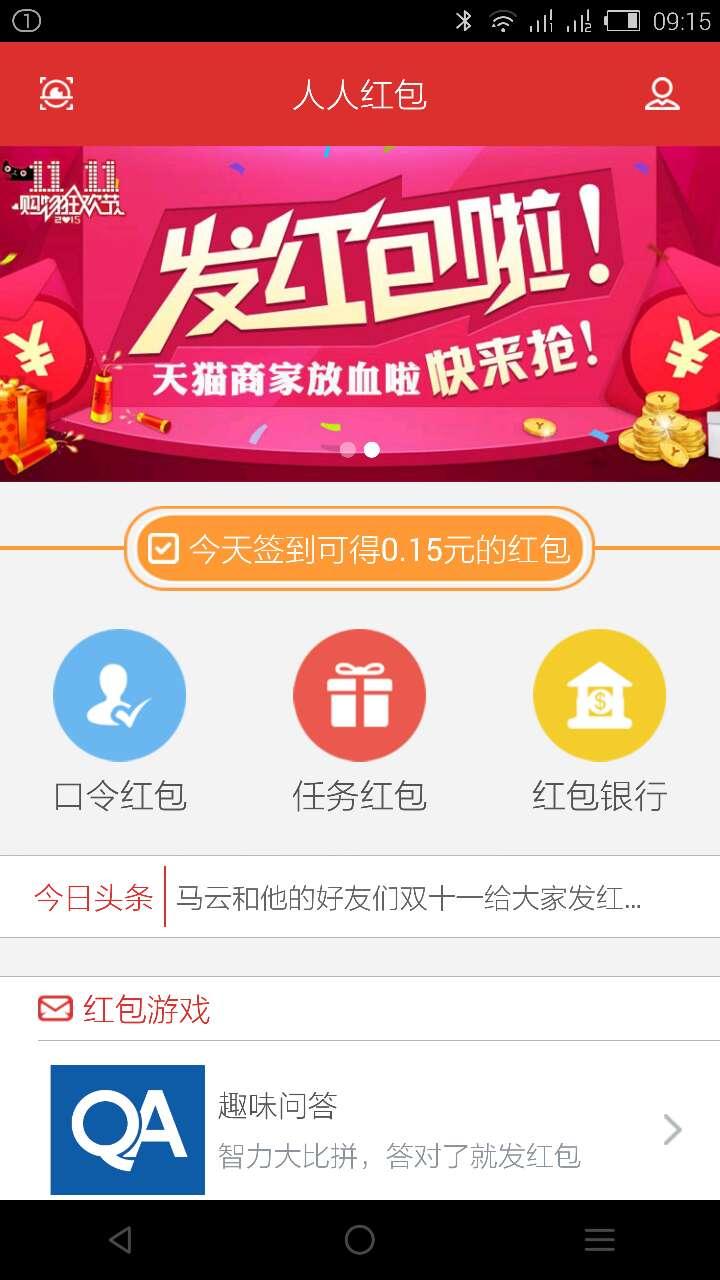720x1280 pixels.
Task: Open the scan icon in the top bar
Action: [x=57, y=94]
